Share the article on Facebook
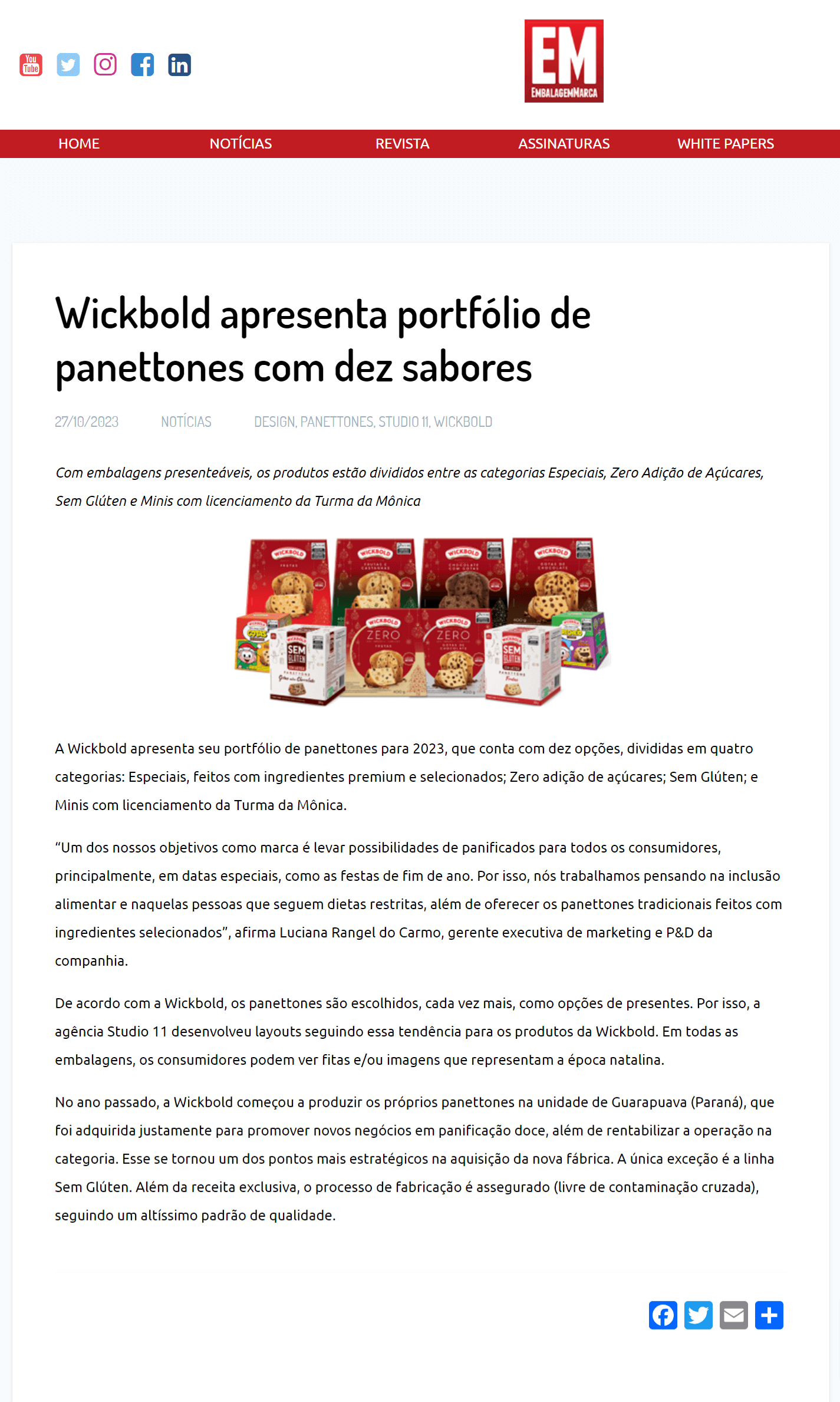This screenshot has height=1402, width=840. coord(663,1315)
